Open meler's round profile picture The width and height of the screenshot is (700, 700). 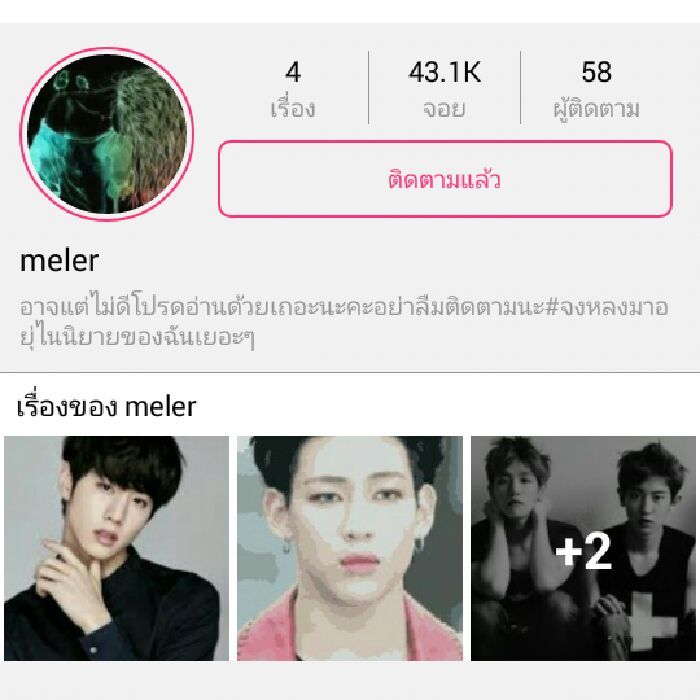[107, 134]
